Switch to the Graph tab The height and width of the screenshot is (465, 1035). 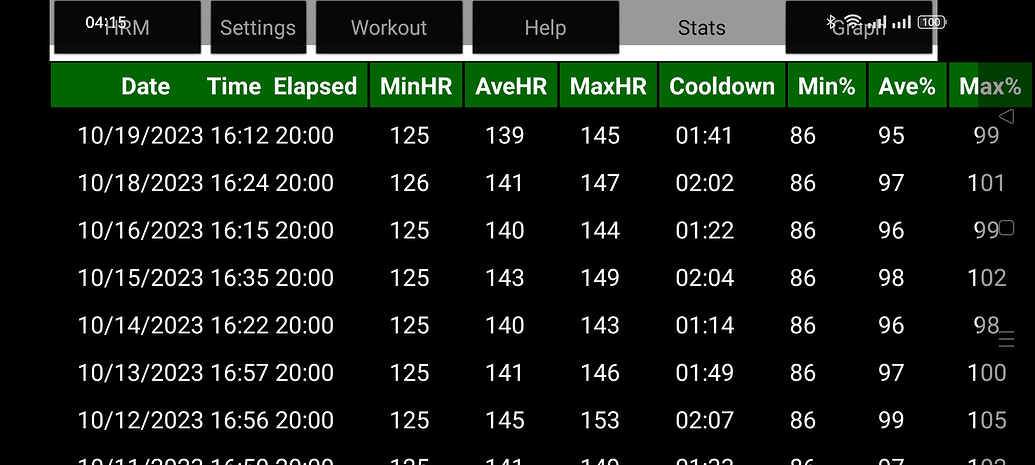coord(858,28)
